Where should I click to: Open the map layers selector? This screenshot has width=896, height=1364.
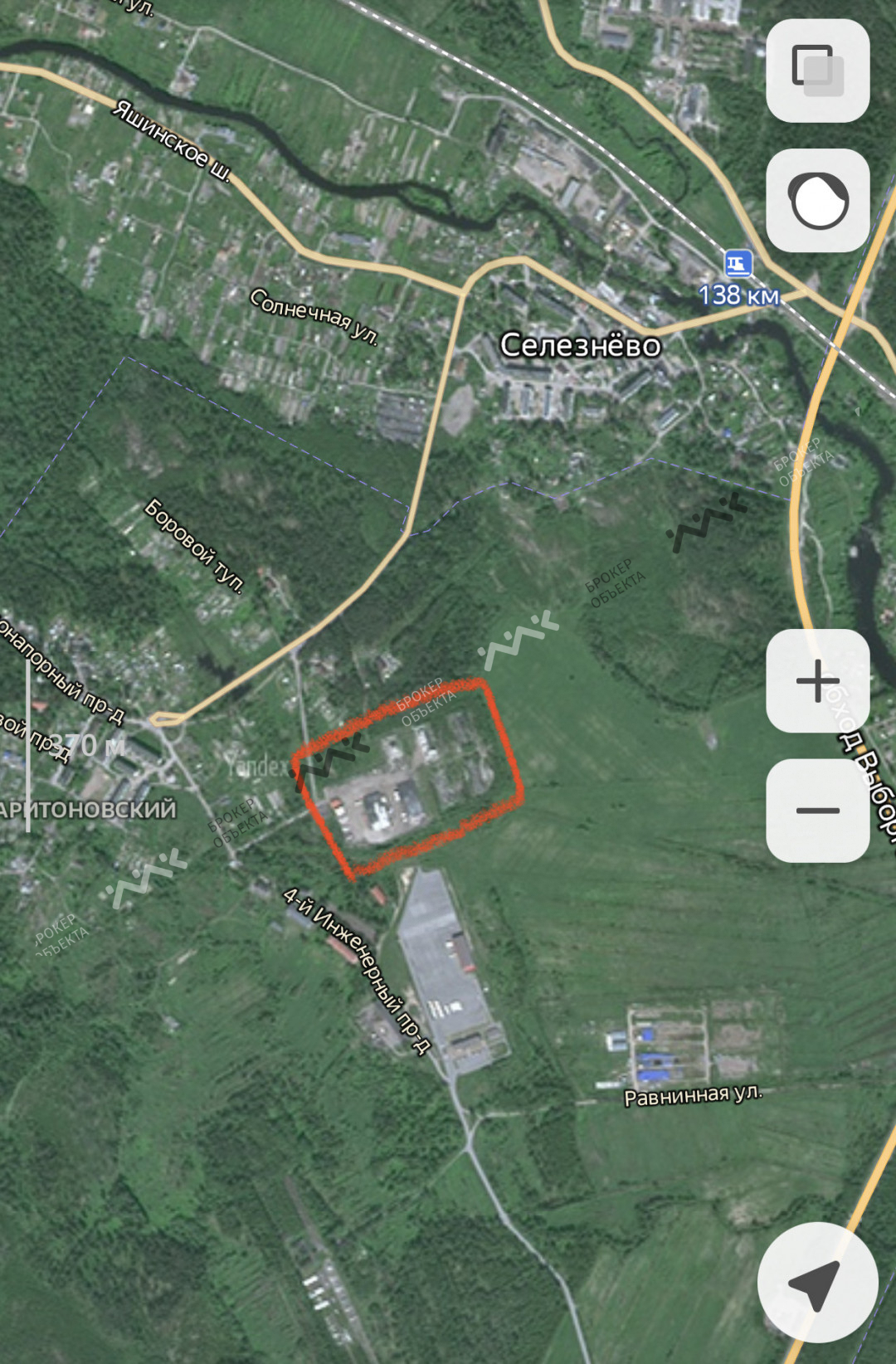[x=817, y=71]
